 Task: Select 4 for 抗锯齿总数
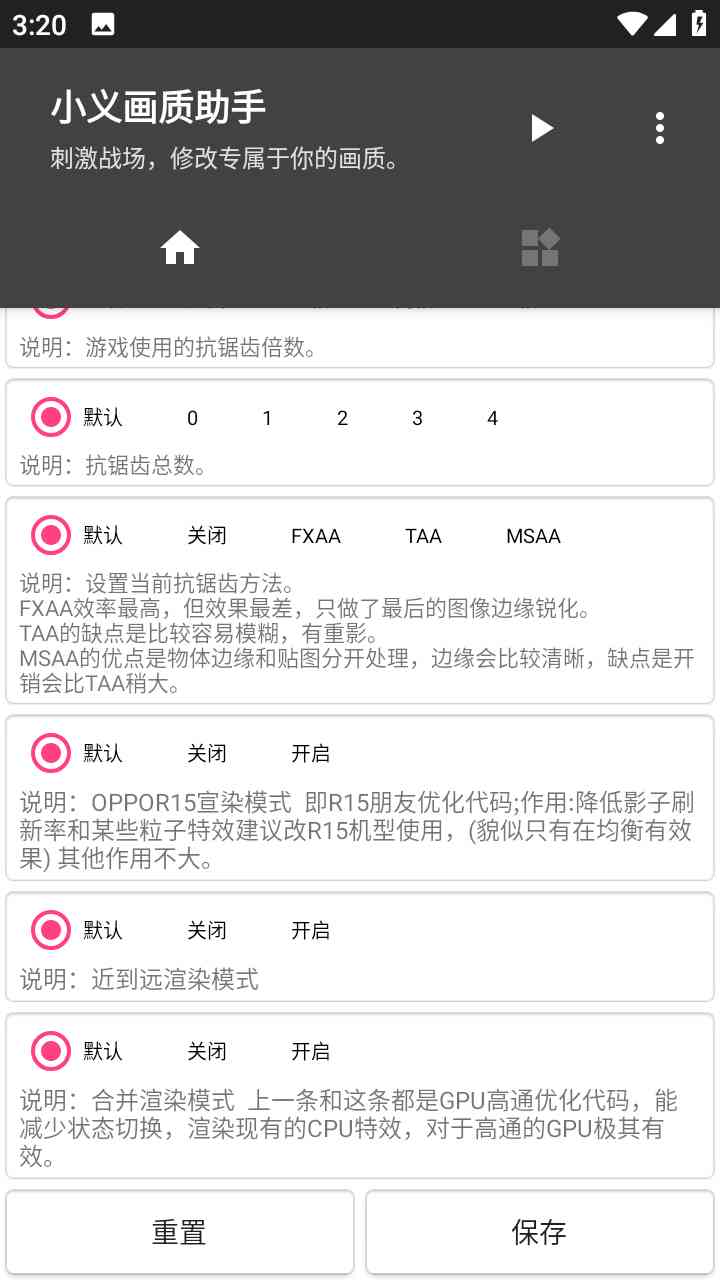492,418
